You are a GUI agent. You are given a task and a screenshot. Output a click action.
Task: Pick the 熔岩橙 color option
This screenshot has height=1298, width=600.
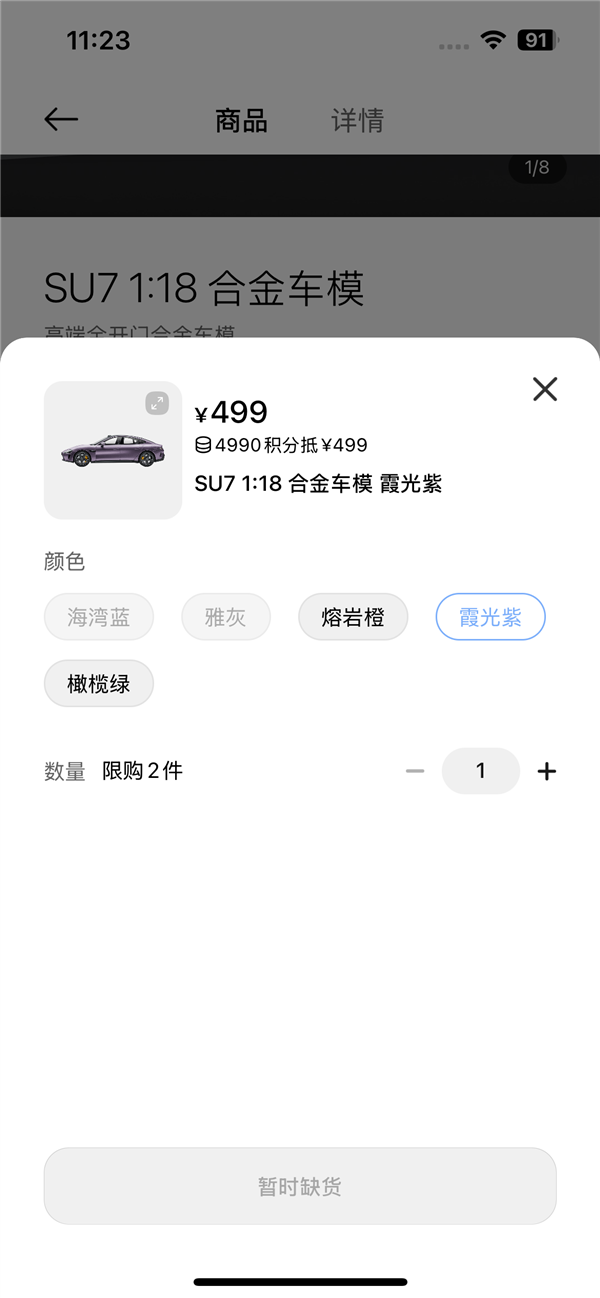(353, 617)
